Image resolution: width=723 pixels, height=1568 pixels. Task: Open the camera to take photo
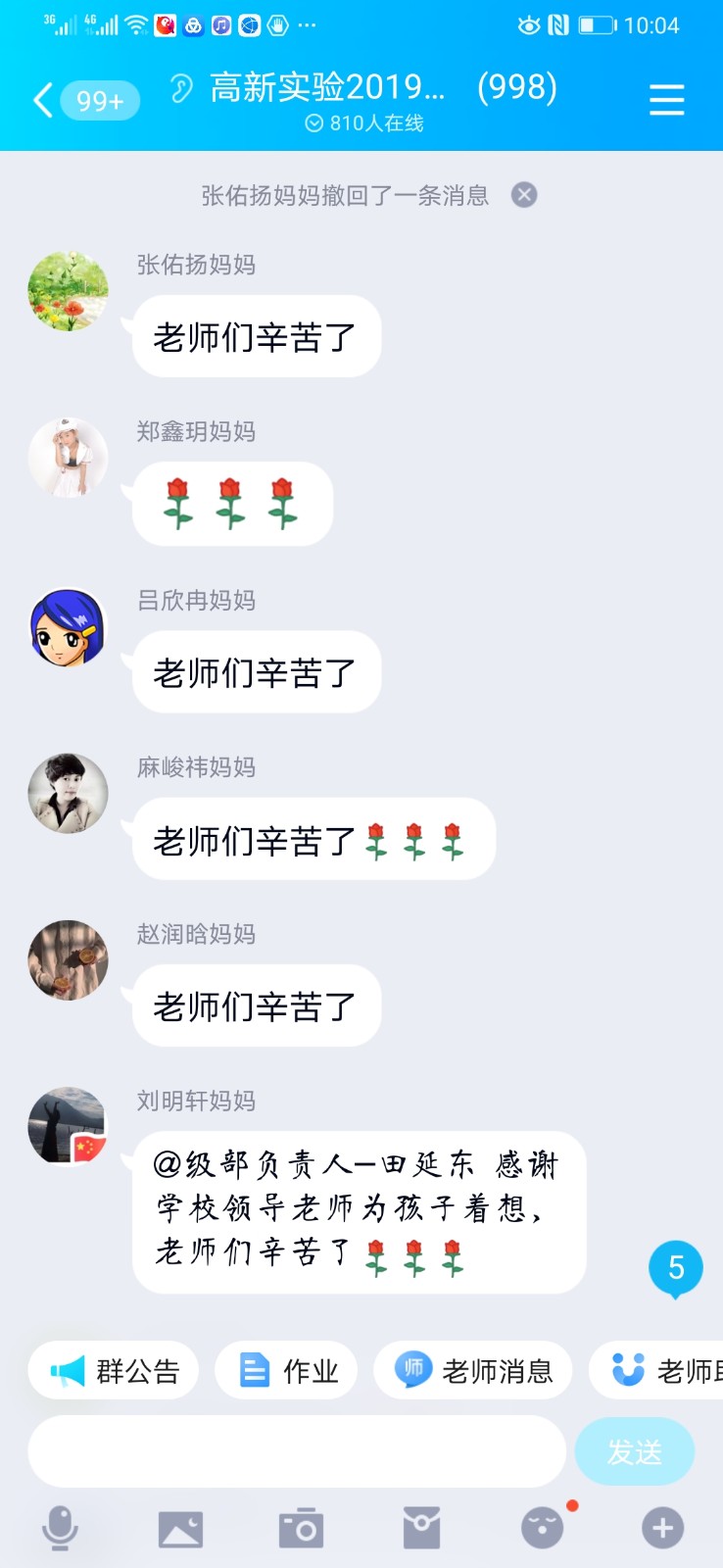301,1528
